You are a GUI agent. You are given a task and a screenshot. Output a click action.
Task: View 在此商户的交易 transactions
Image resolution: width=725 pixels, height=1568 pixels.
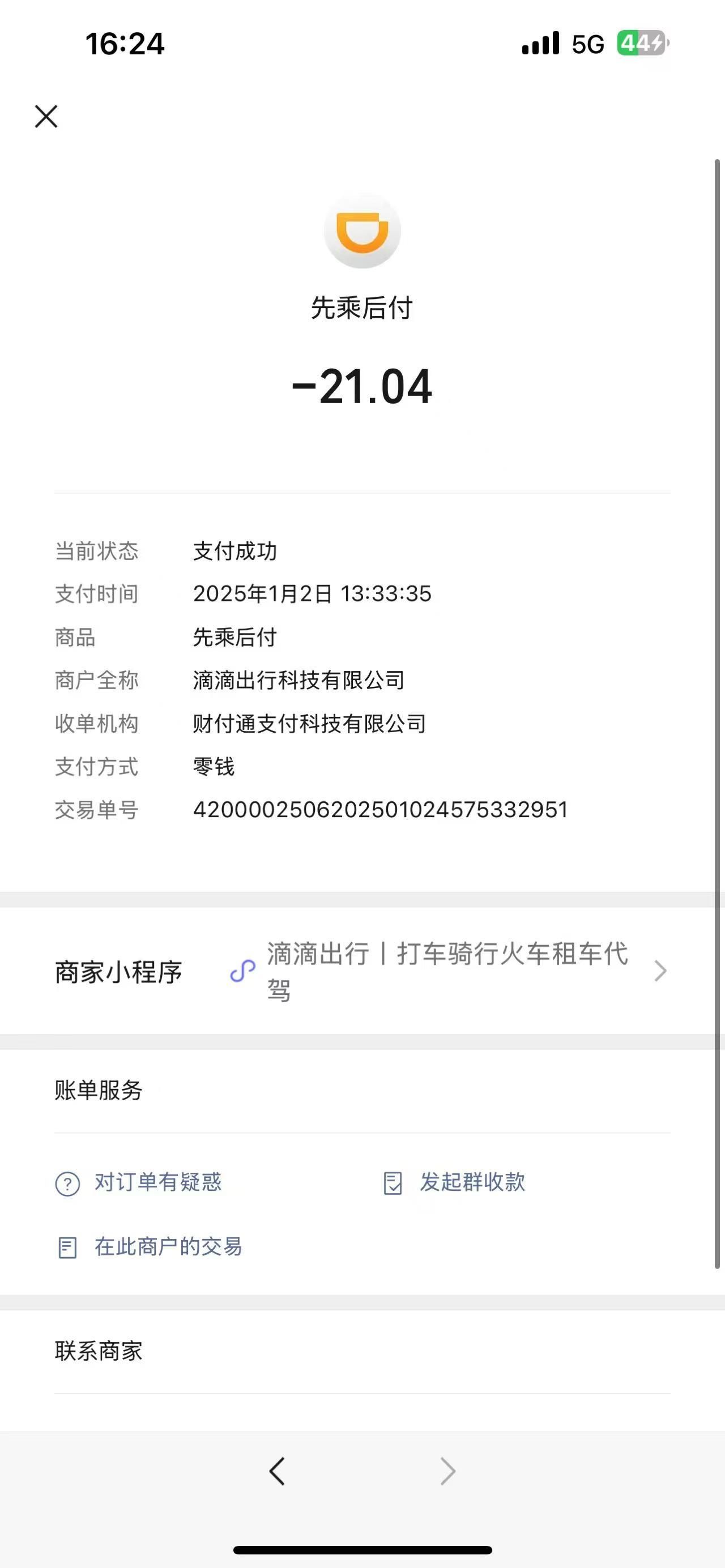point(149,1247)
